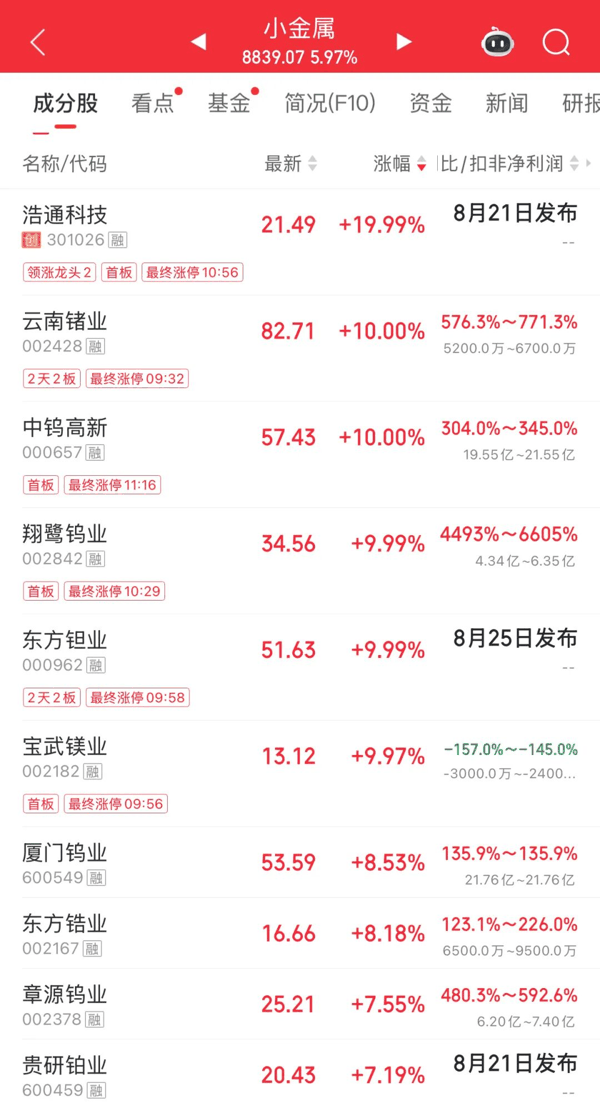Open the 新闻 tab
The width and height of the screenshot is (600, 1108).
507,104
